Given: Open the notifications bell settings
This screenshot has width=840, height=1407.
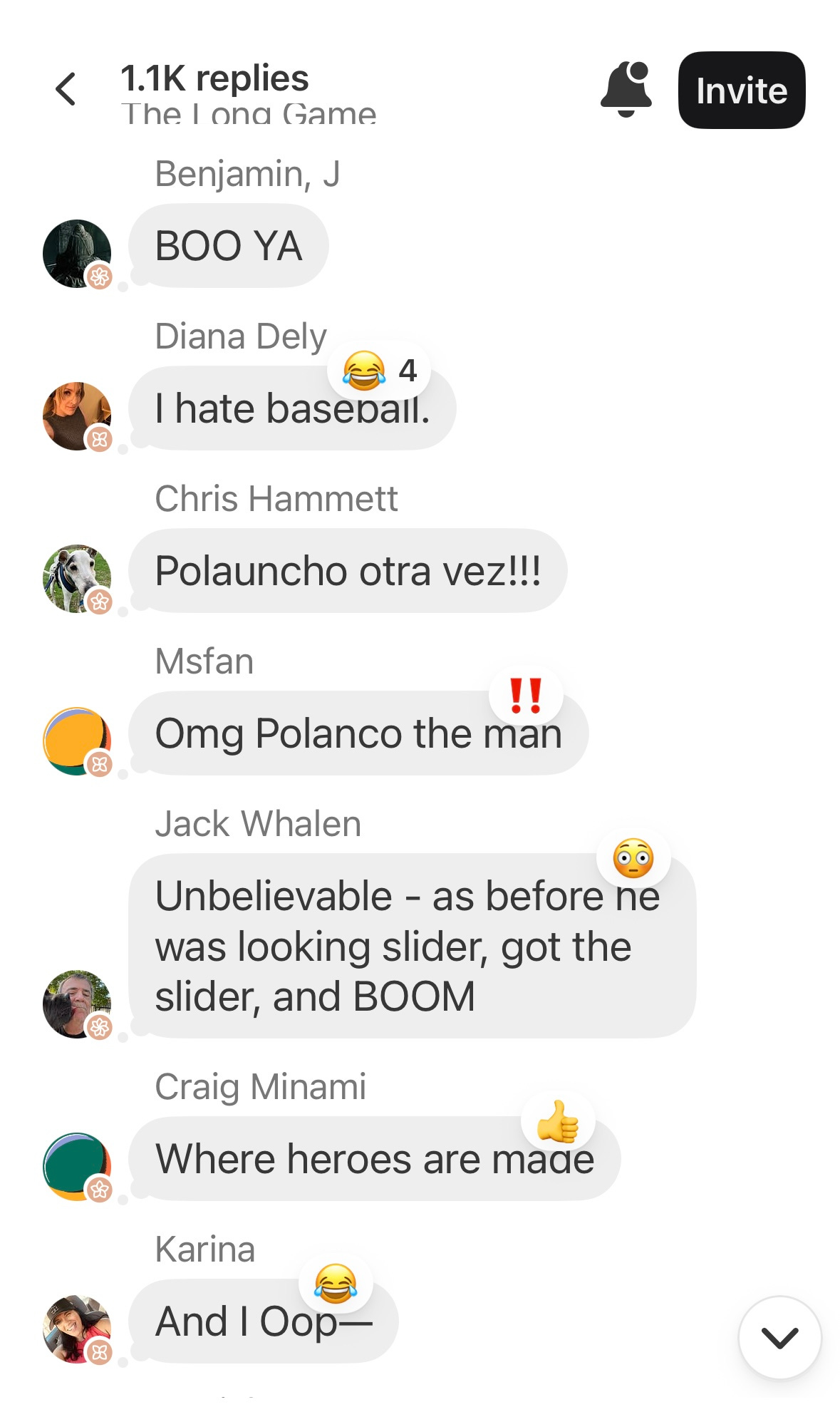Looking at the screenshot, I should (x=626, y=90).
